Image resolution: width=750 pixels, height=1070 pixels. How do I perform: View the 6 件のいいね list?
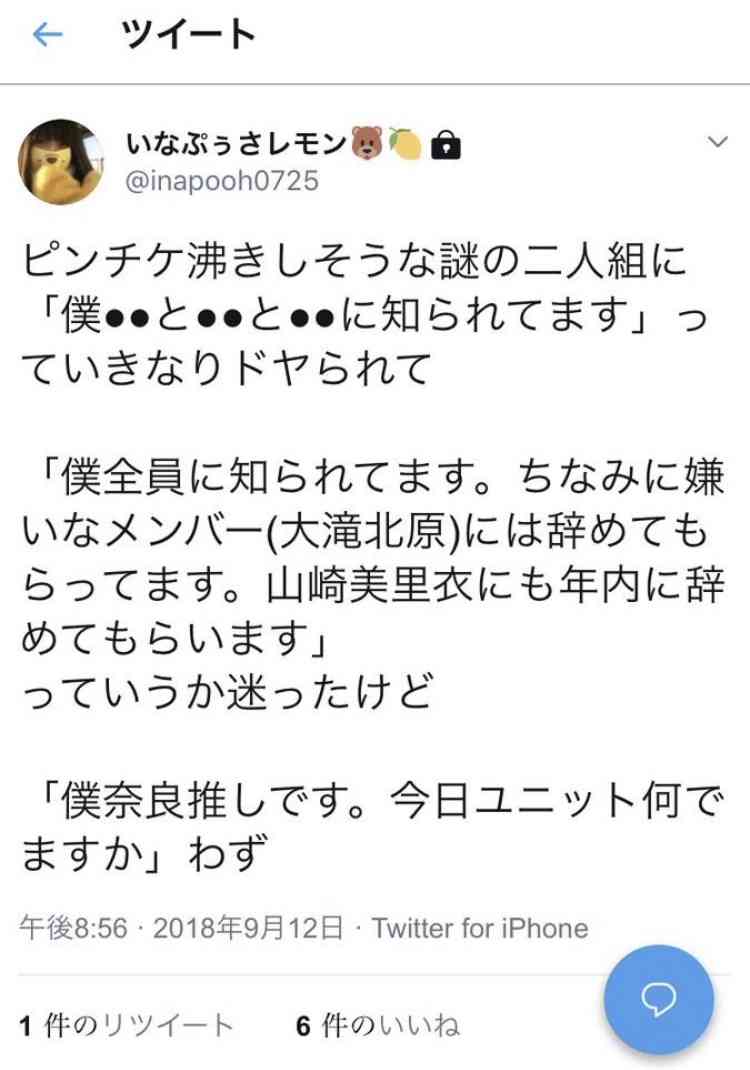tap(377, 1025)
